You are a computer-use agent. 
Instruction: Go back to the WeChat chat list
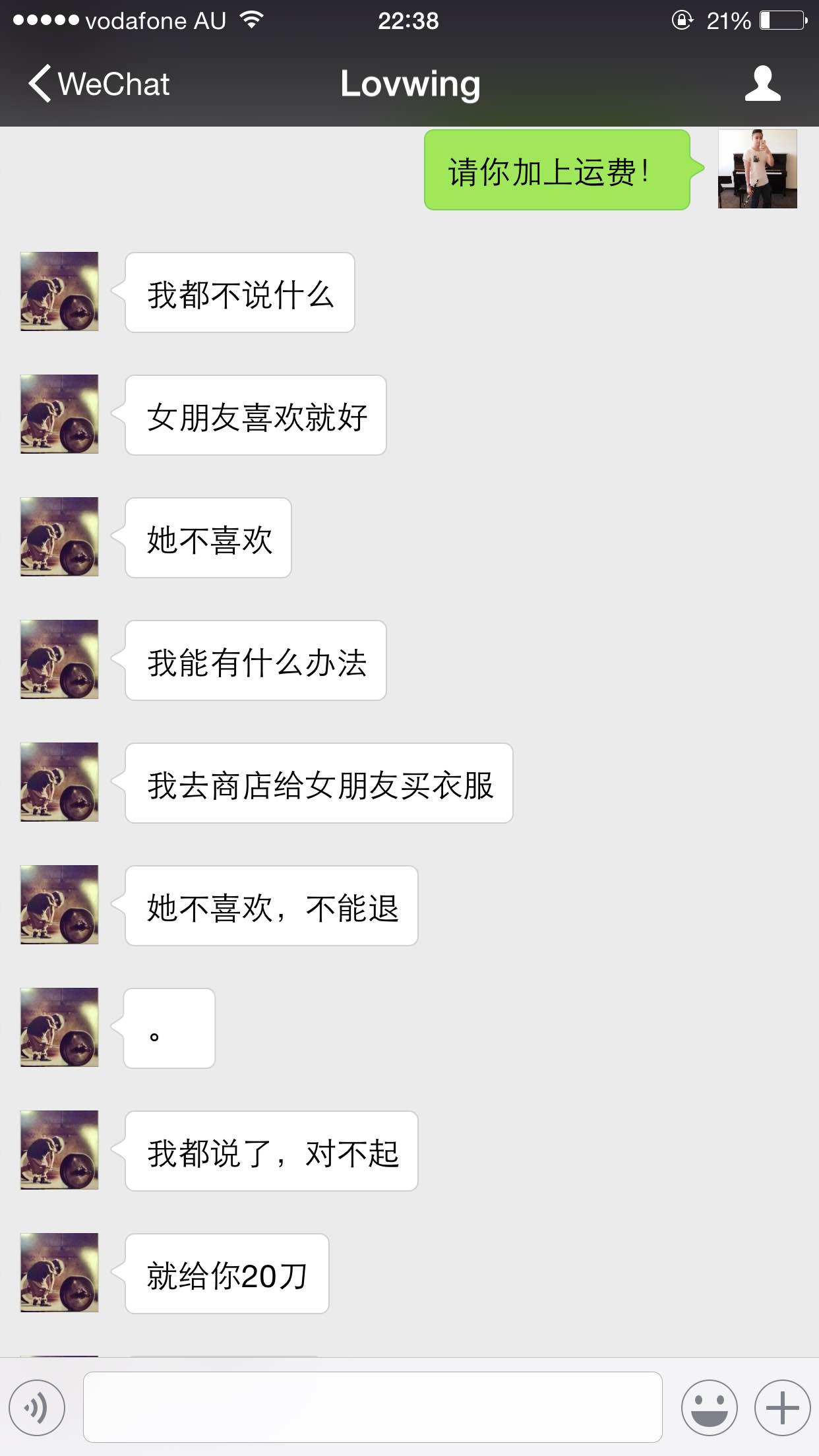click(x=99, y=84)
